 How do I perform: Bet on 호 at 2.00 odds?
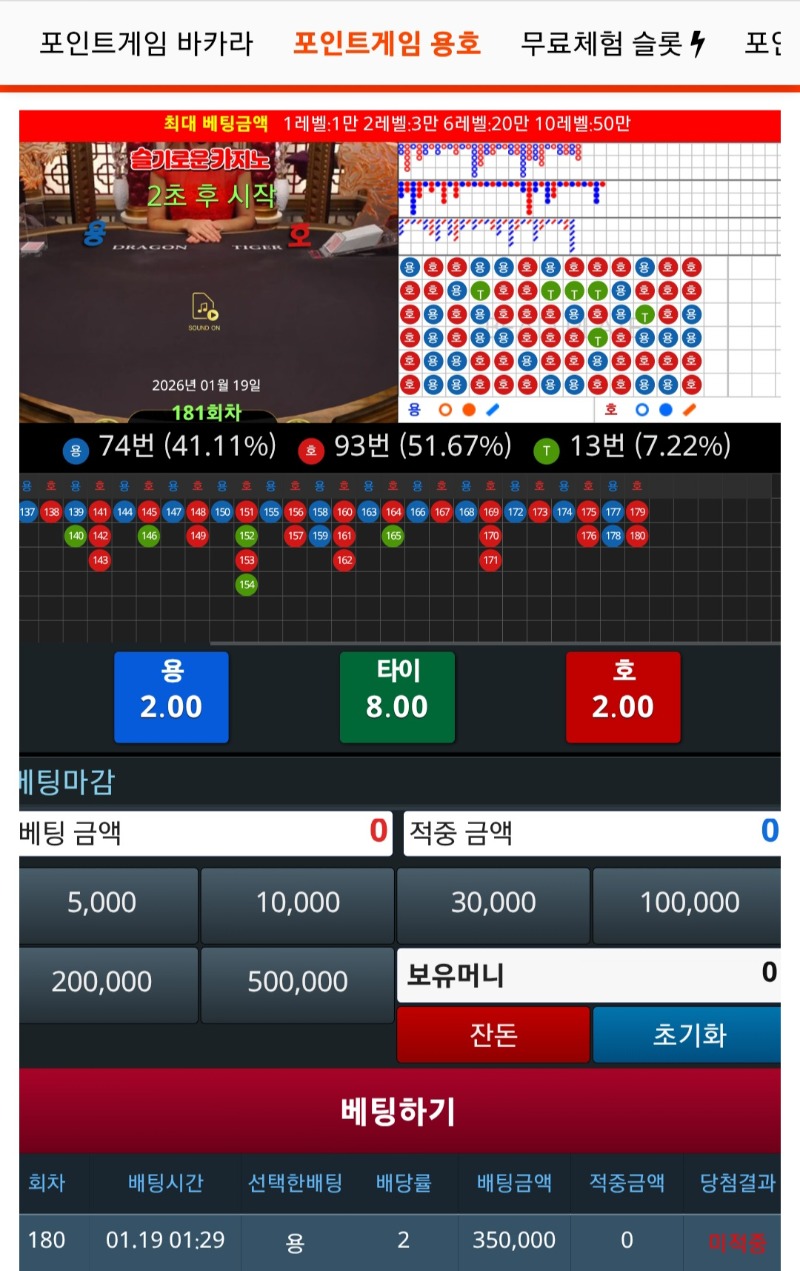pyautogui.click(x=623, y=697)
